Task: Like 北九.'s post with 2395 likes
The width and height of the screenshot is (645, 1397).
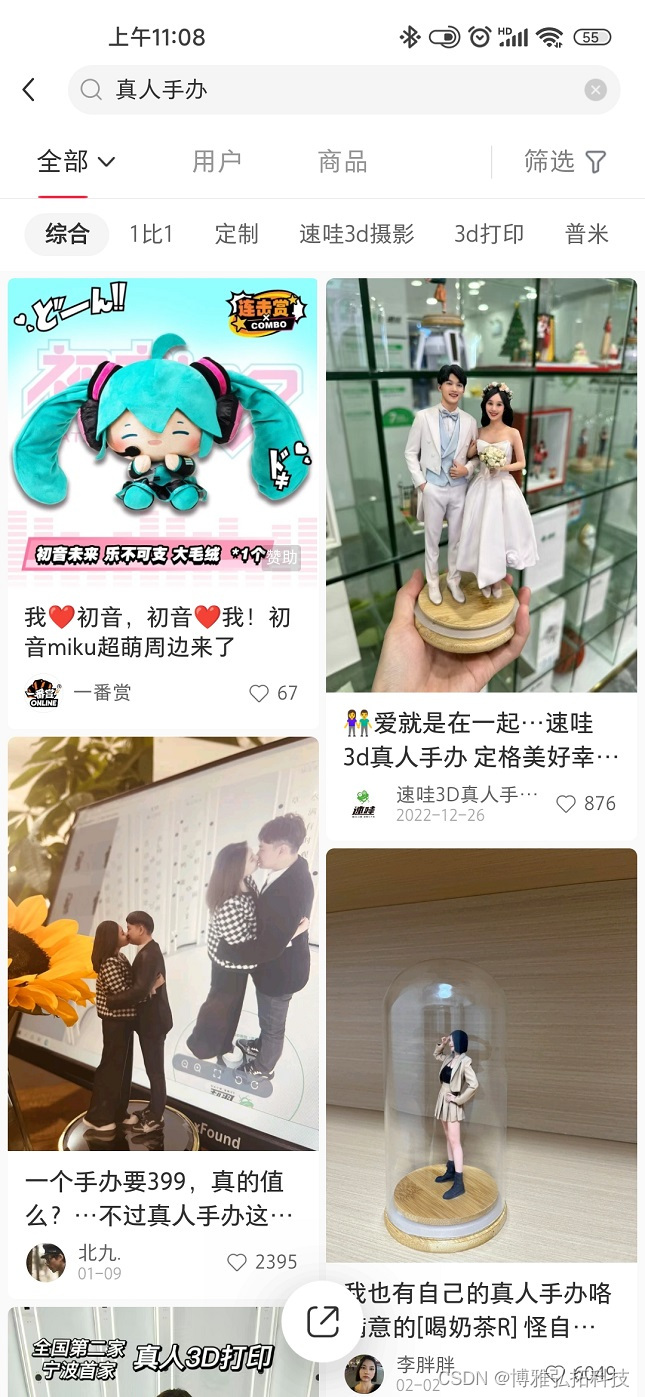Action: tap(262, 1262)
